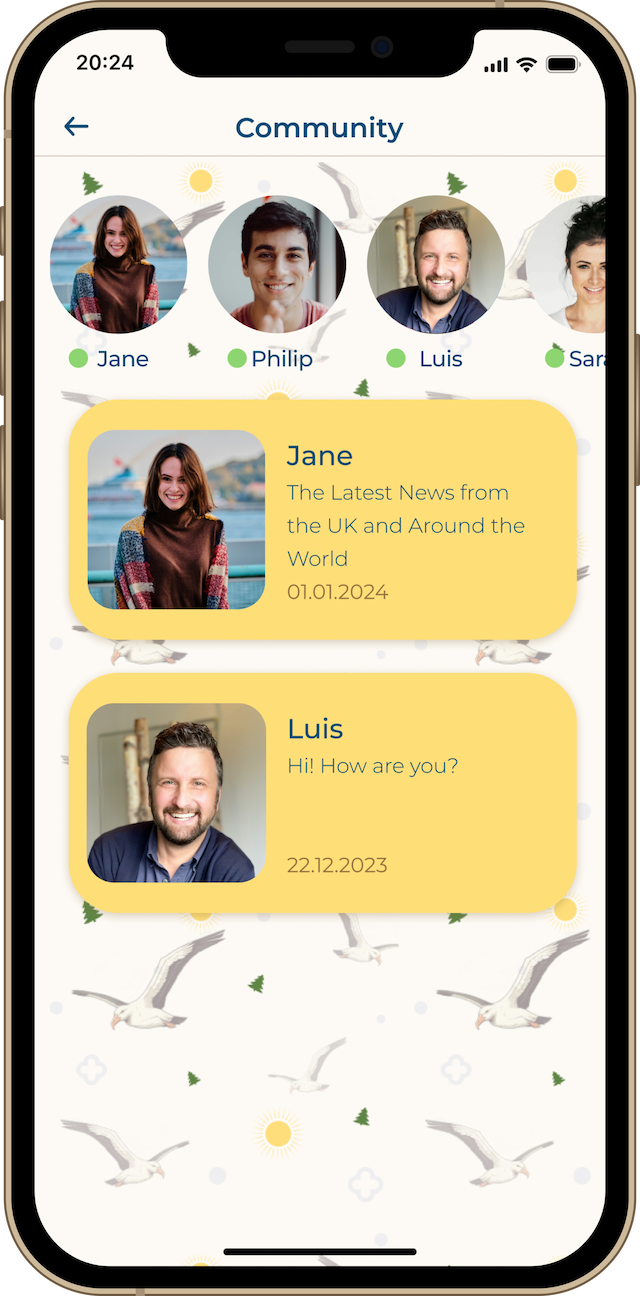View Luis's profile in the avatar row

(x=436, y=264)
